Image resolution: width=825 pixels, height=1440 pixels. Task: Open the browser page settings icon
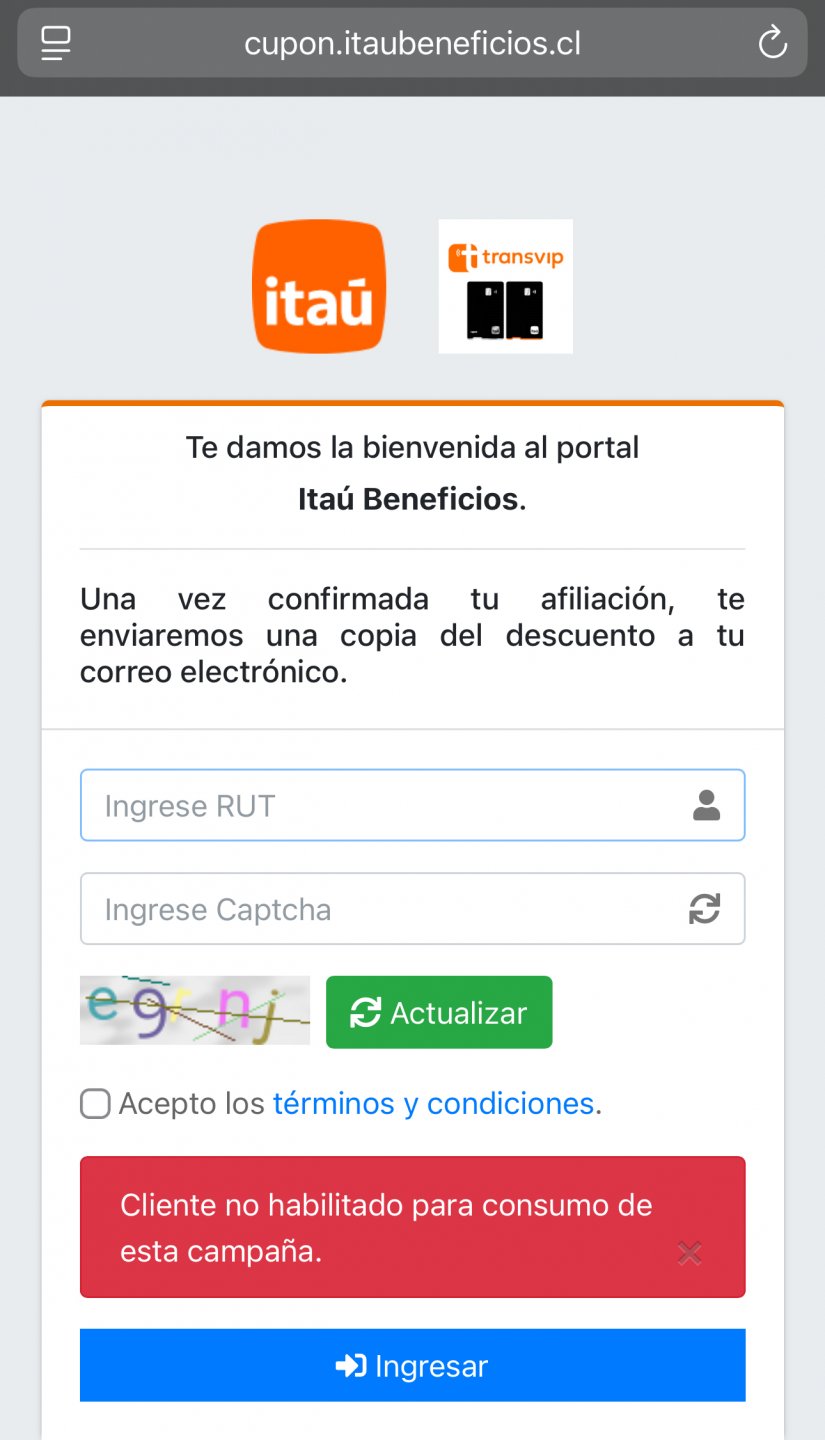click(56, 43)
